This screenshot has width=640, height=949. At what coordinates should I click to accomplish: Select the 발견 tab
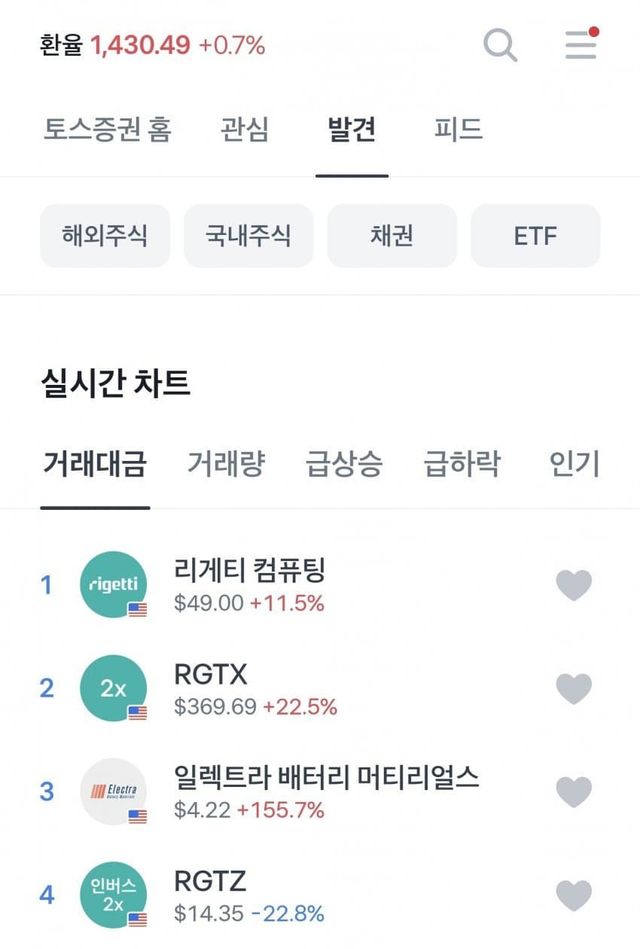(x=352, y=130)
